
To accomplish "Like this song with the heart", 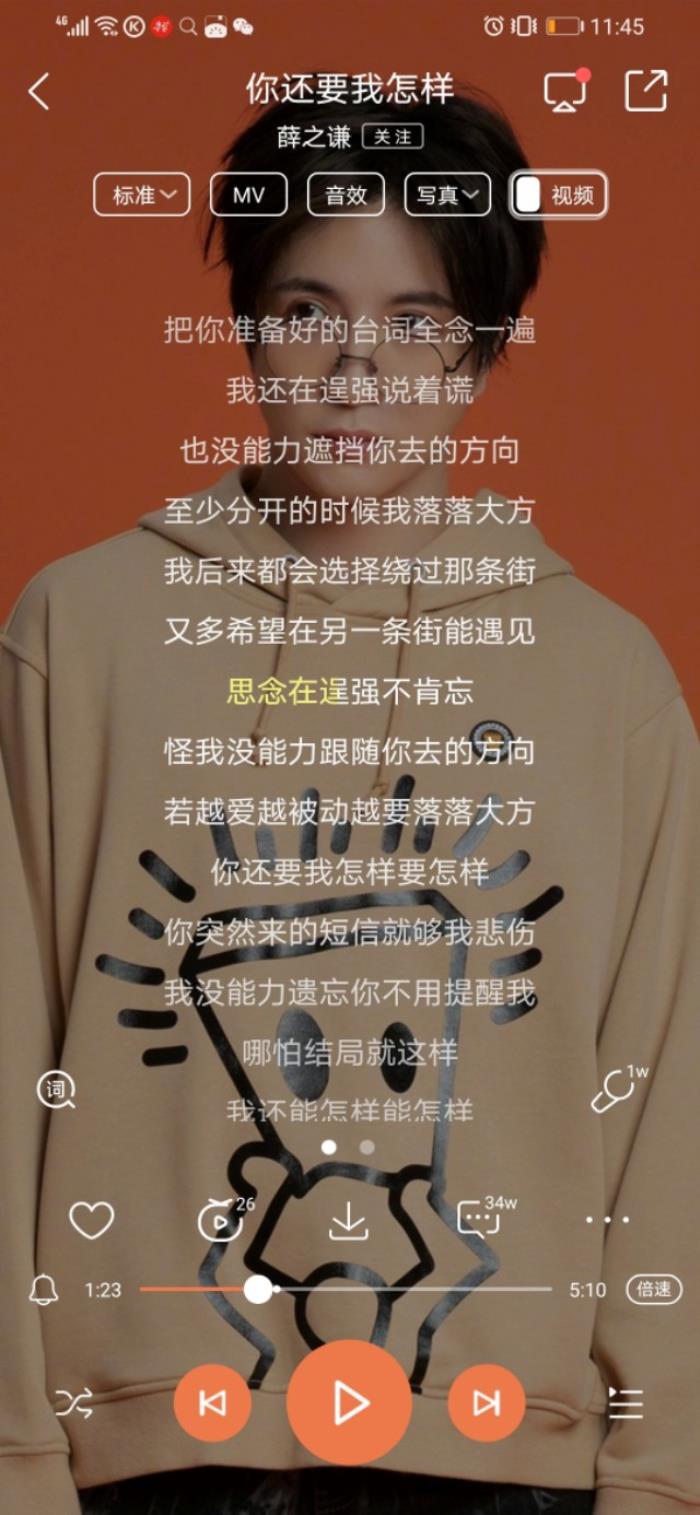I will 91,1221.
